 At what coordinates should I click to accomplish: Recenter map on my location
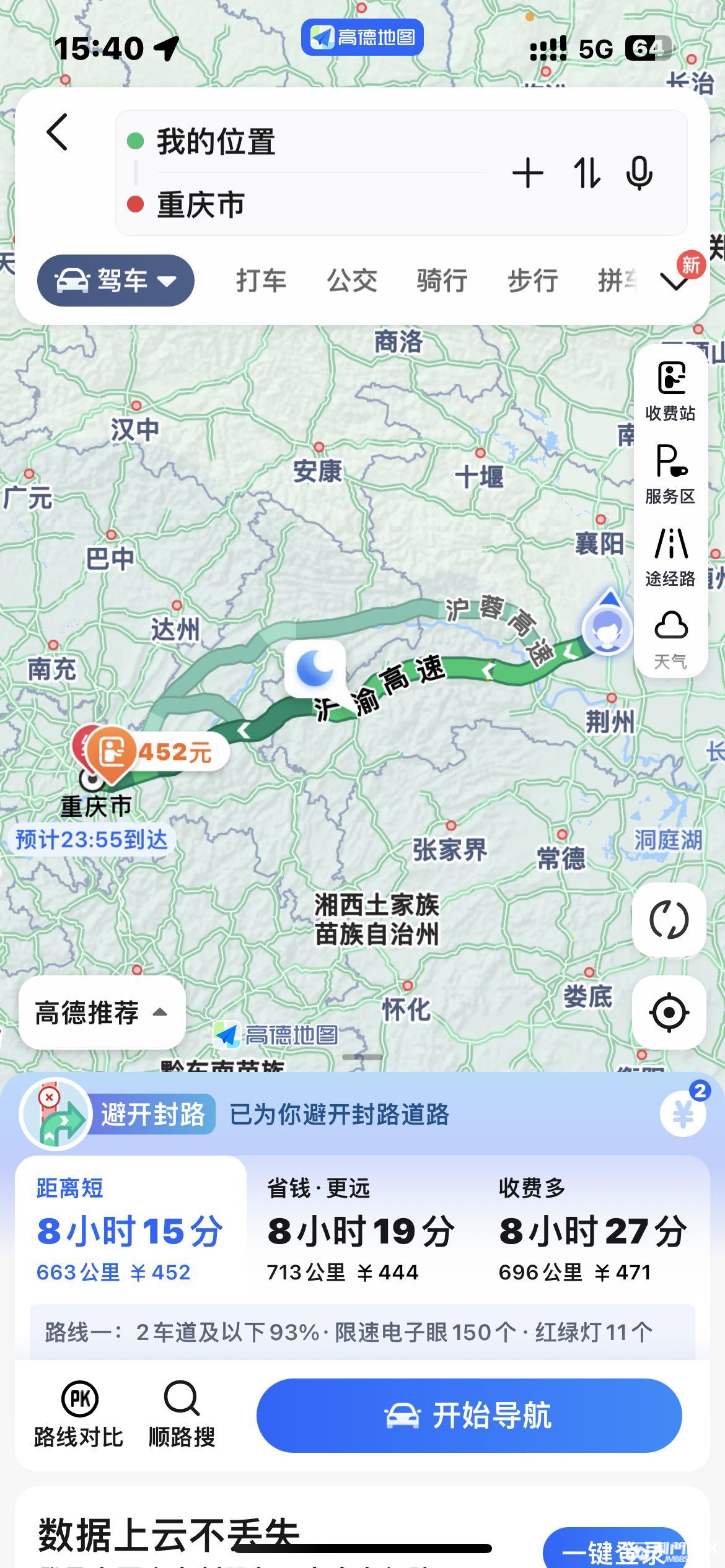pyautogui.click(x=669, y=1013)
